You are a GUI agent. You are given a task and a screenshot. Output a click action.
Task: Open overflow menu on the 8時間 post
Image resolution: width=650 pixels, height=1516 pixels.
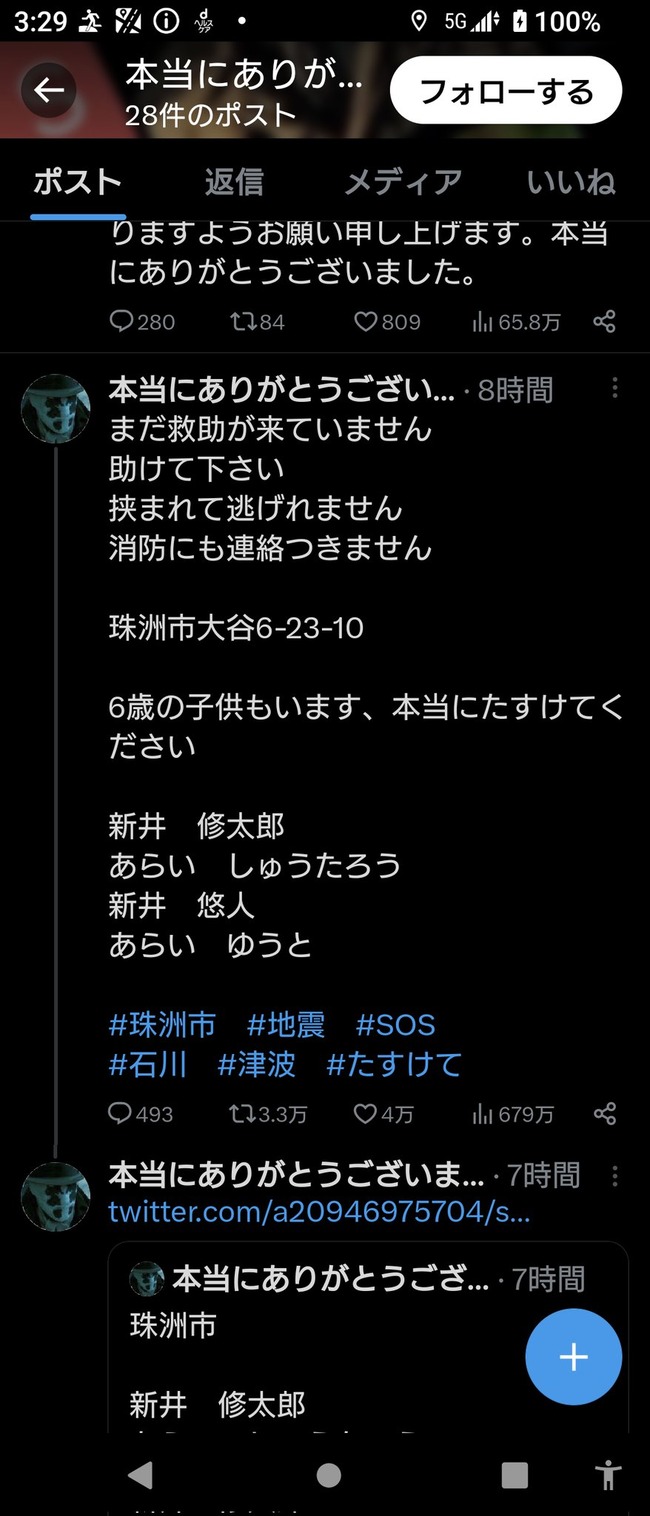(x=615, y=388)
